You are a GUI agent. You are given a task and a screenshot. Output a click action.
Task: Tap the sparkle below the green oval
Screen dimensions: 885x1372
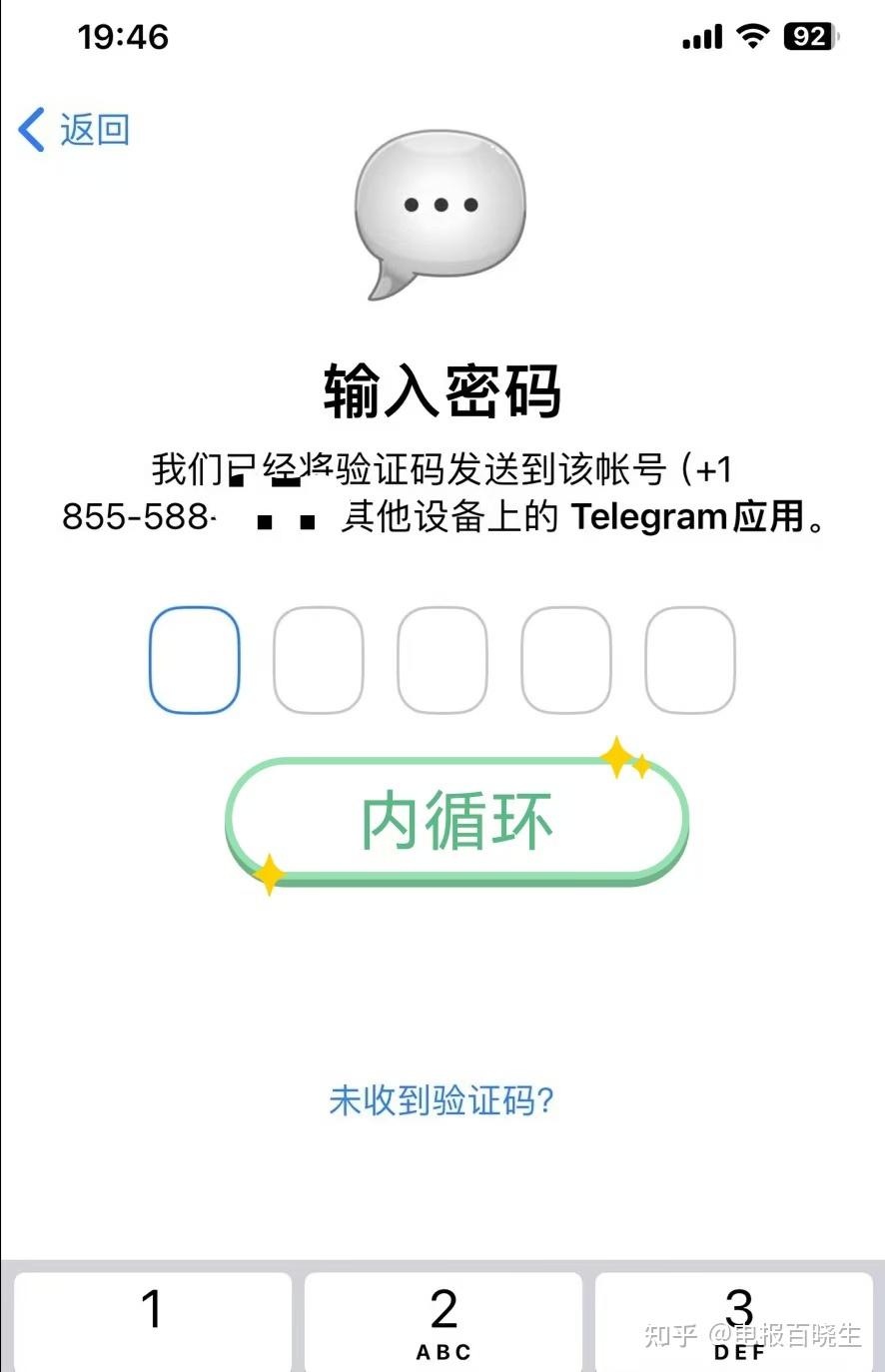click(269, 876)
